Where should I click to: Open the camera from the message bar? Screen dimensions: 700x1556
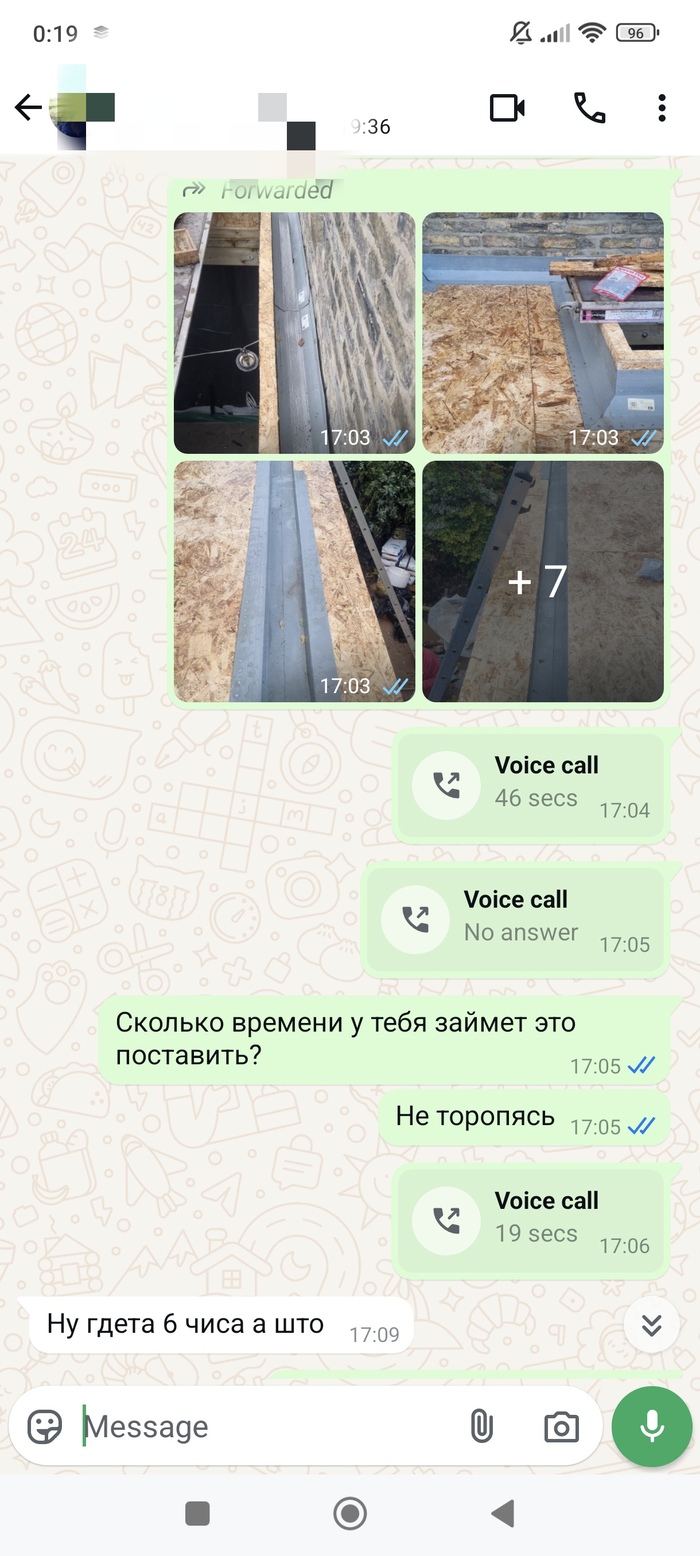(x=561, y=1426)
